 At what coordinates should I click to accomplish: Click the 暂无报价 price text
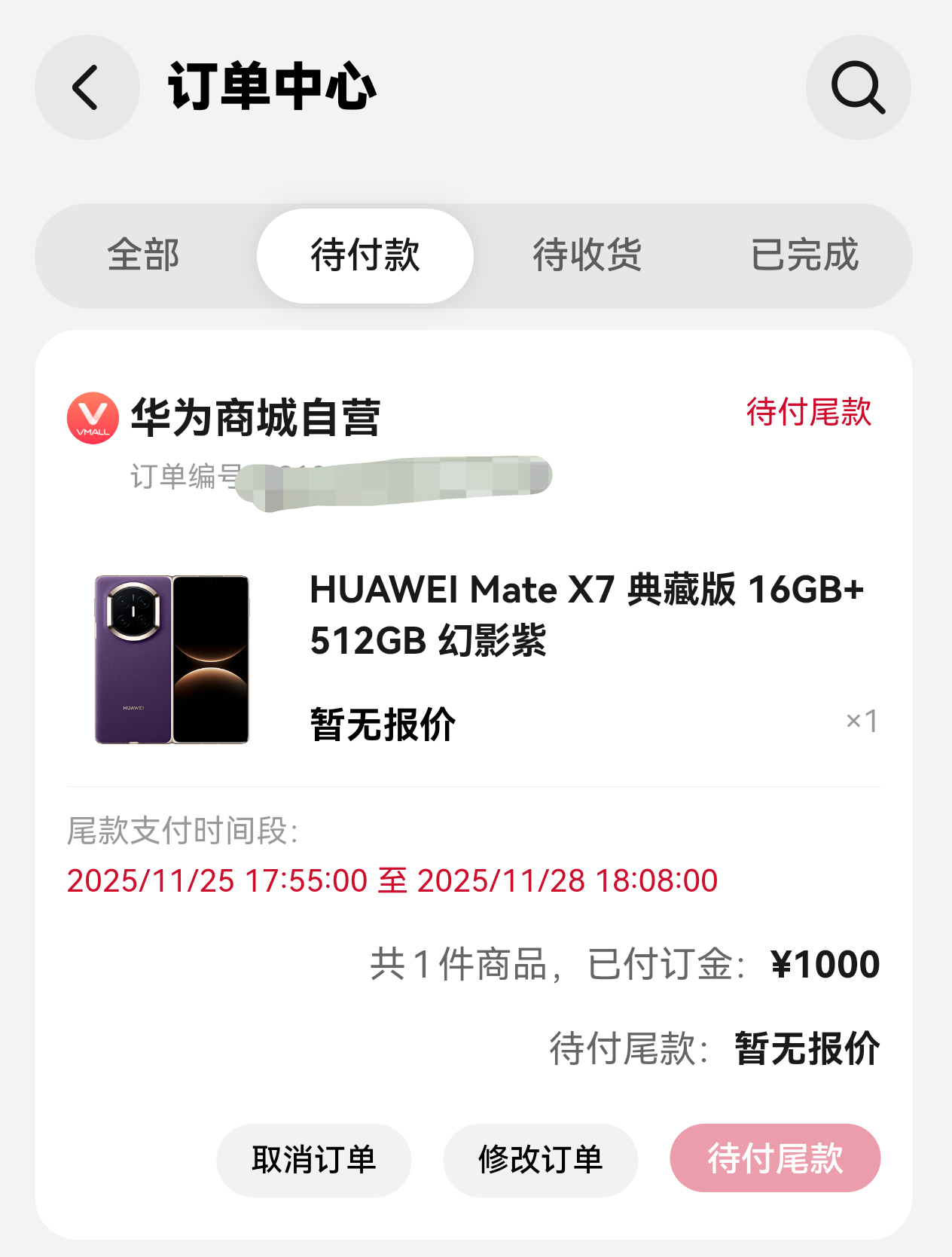click(x=382, y=725)
